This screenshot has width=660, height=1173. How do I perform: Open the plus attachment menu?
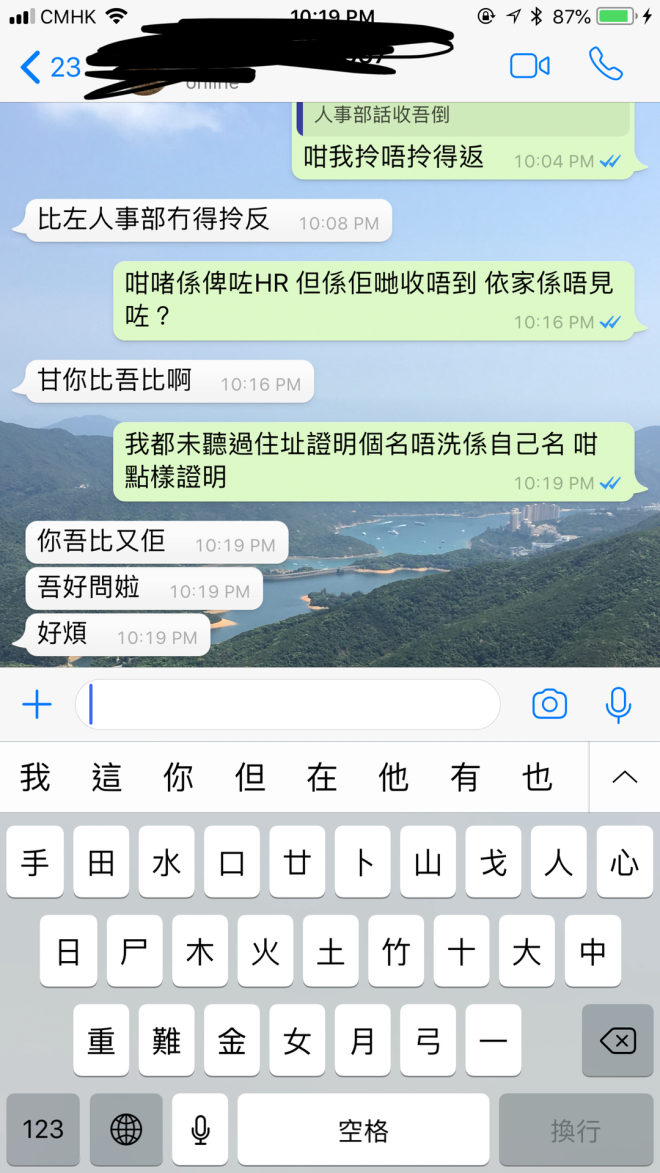(37, 705)
